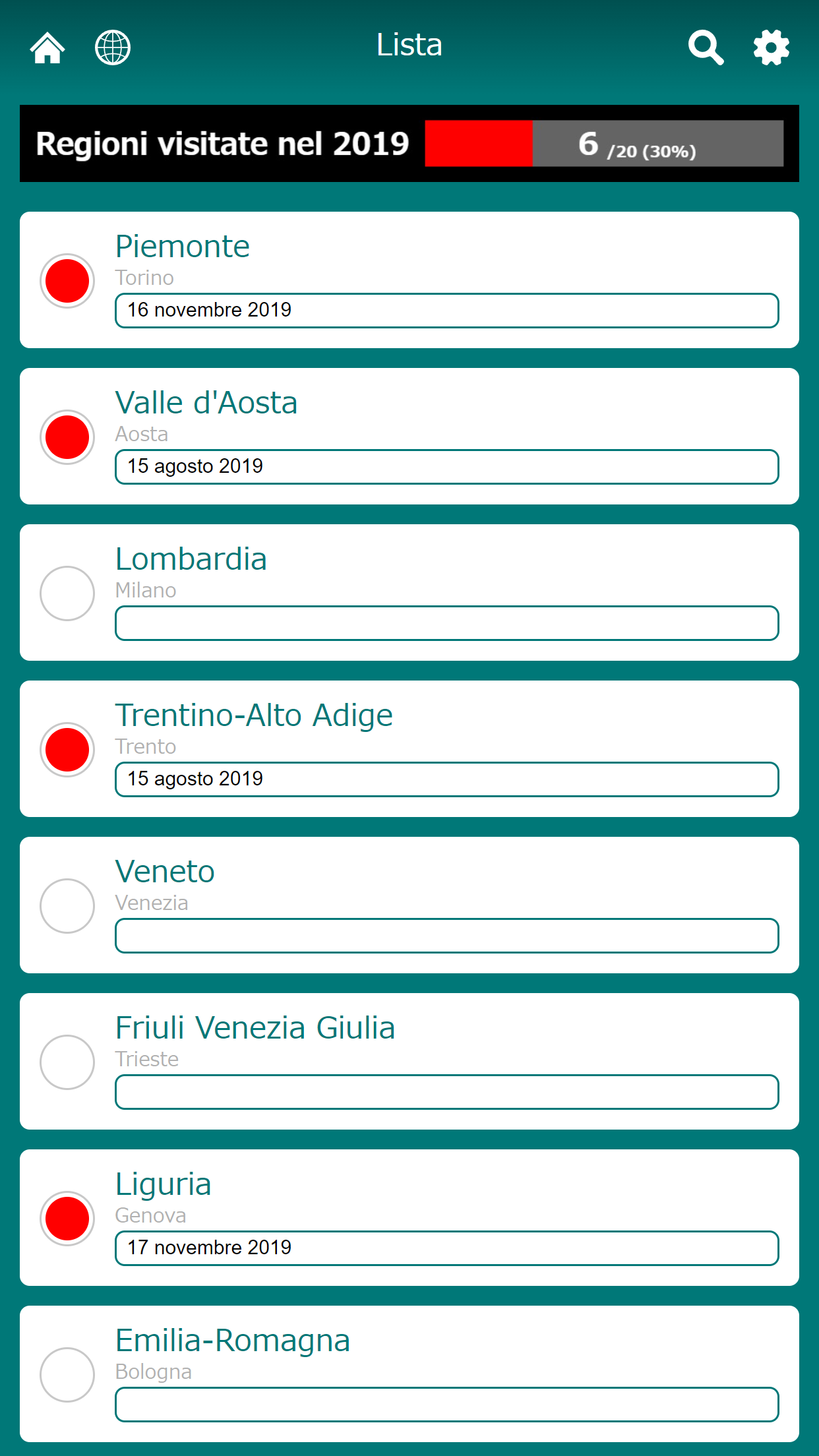Mark Friuli Venezia Giulia as visited
The image size is (819, 1456).
67,1062
